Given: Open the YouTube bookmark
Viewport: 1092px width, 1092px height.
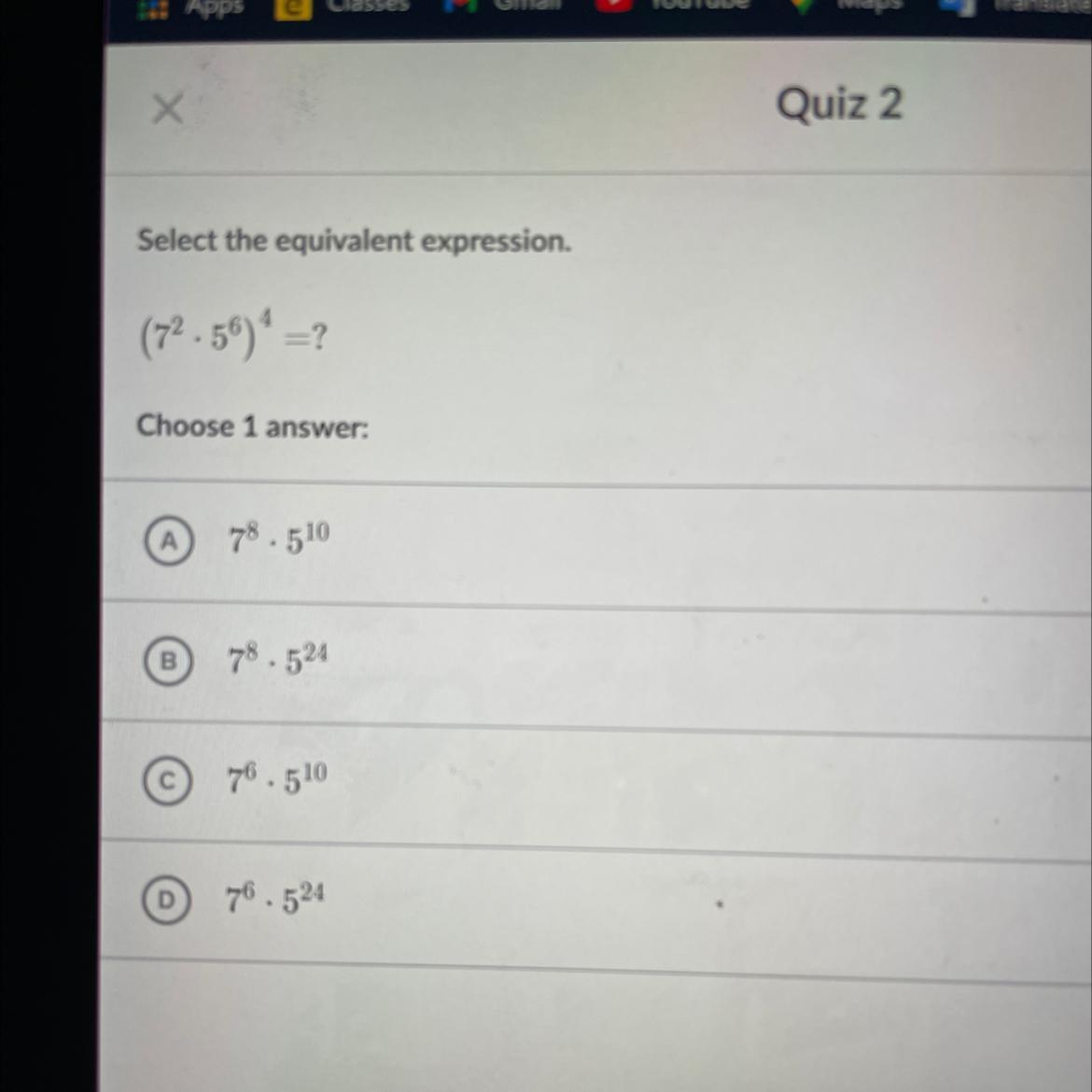Looking at the screenshot, I should point(673,6).
